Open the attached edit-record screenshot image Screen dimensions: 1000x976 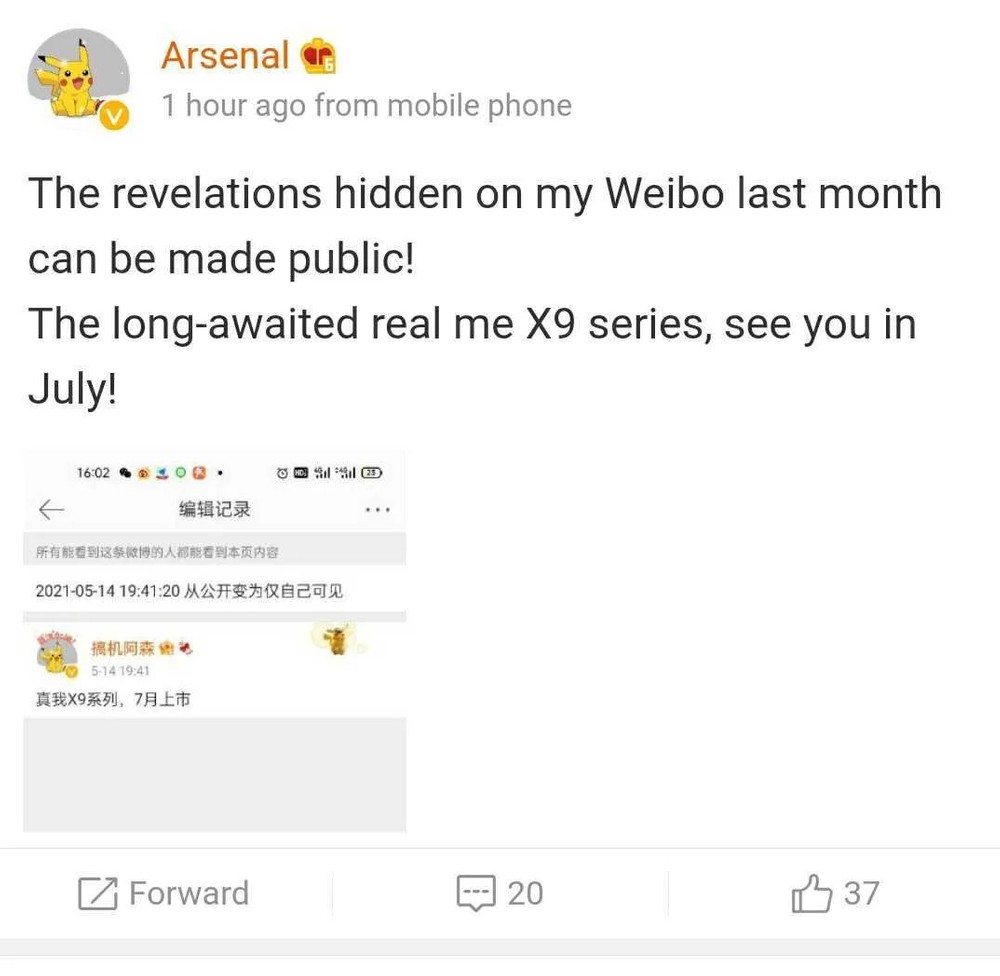click(x=214, y=641)
